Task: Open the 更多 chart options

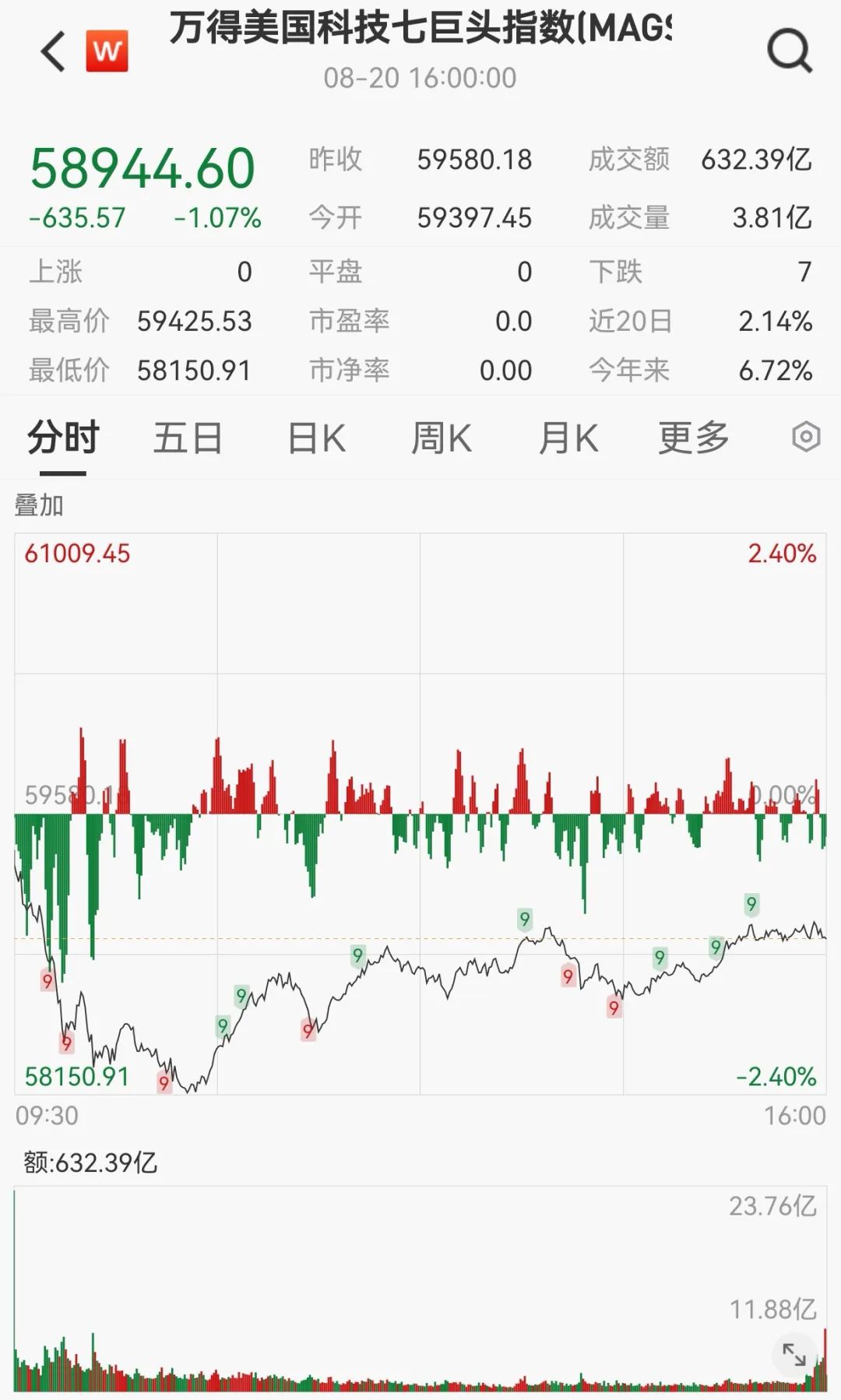Action: [694, 438]
